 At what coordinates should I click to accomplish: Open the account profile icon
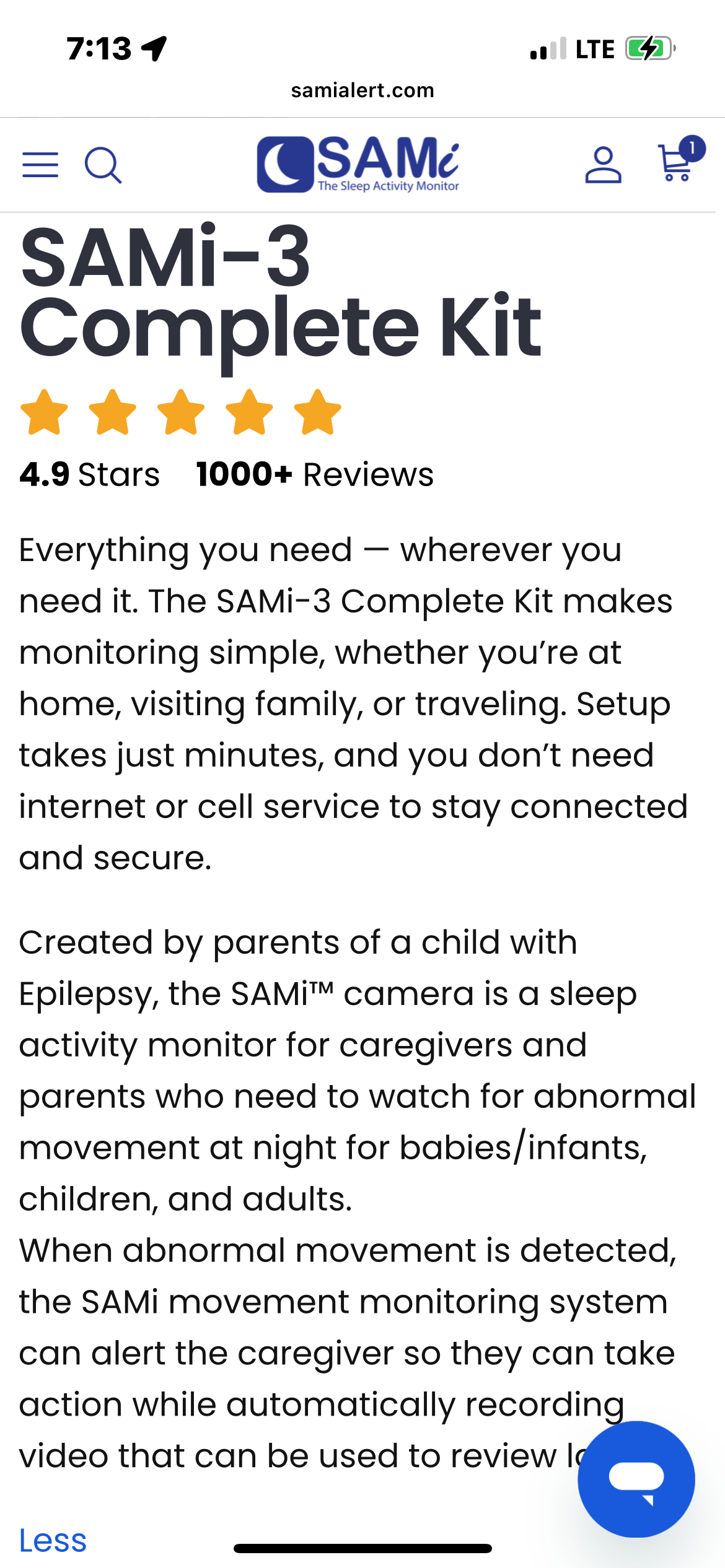603,165
